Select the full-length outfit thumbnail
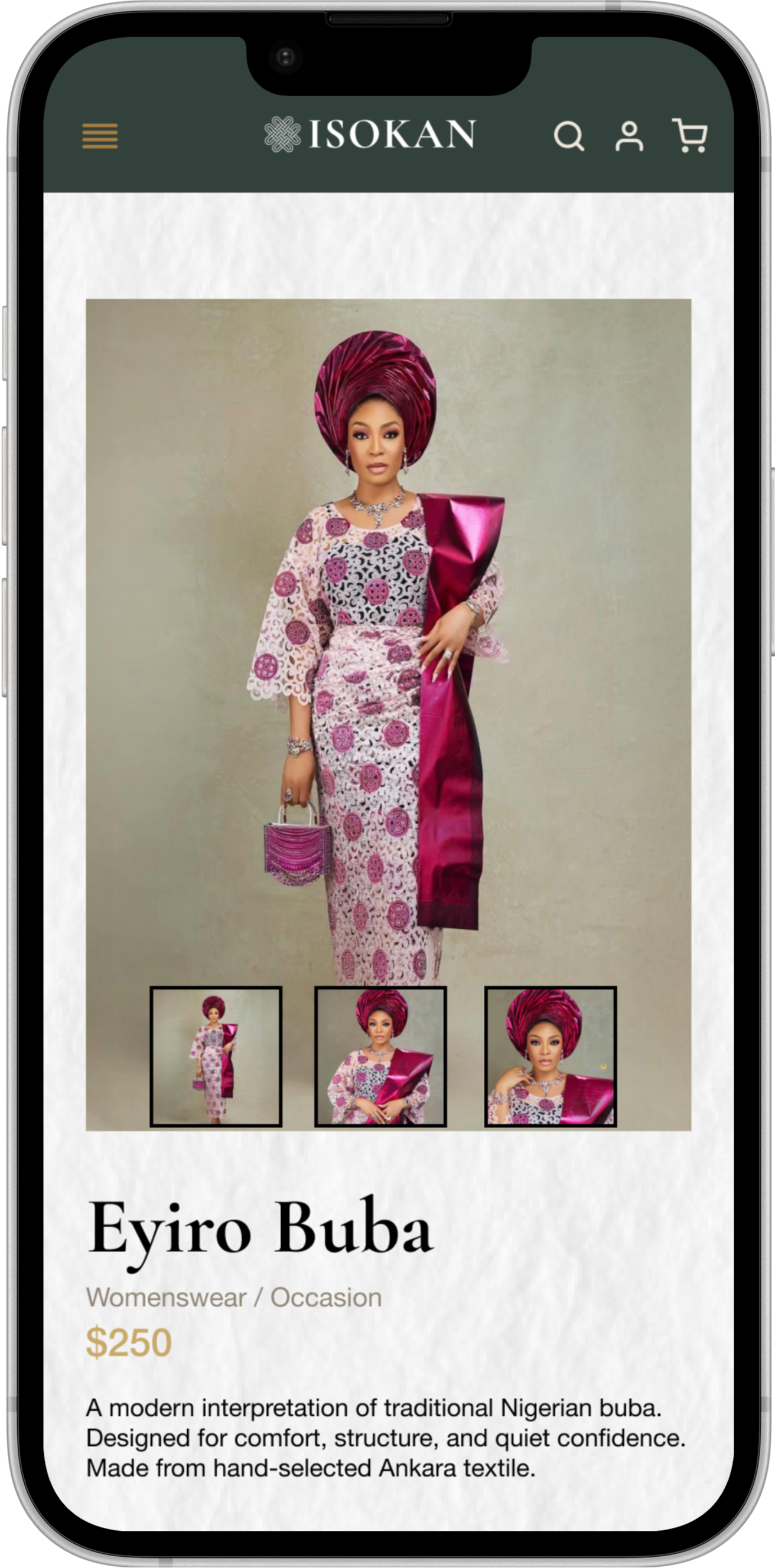This screenshot has width=775, height=1568. [x=216, y=1056]
